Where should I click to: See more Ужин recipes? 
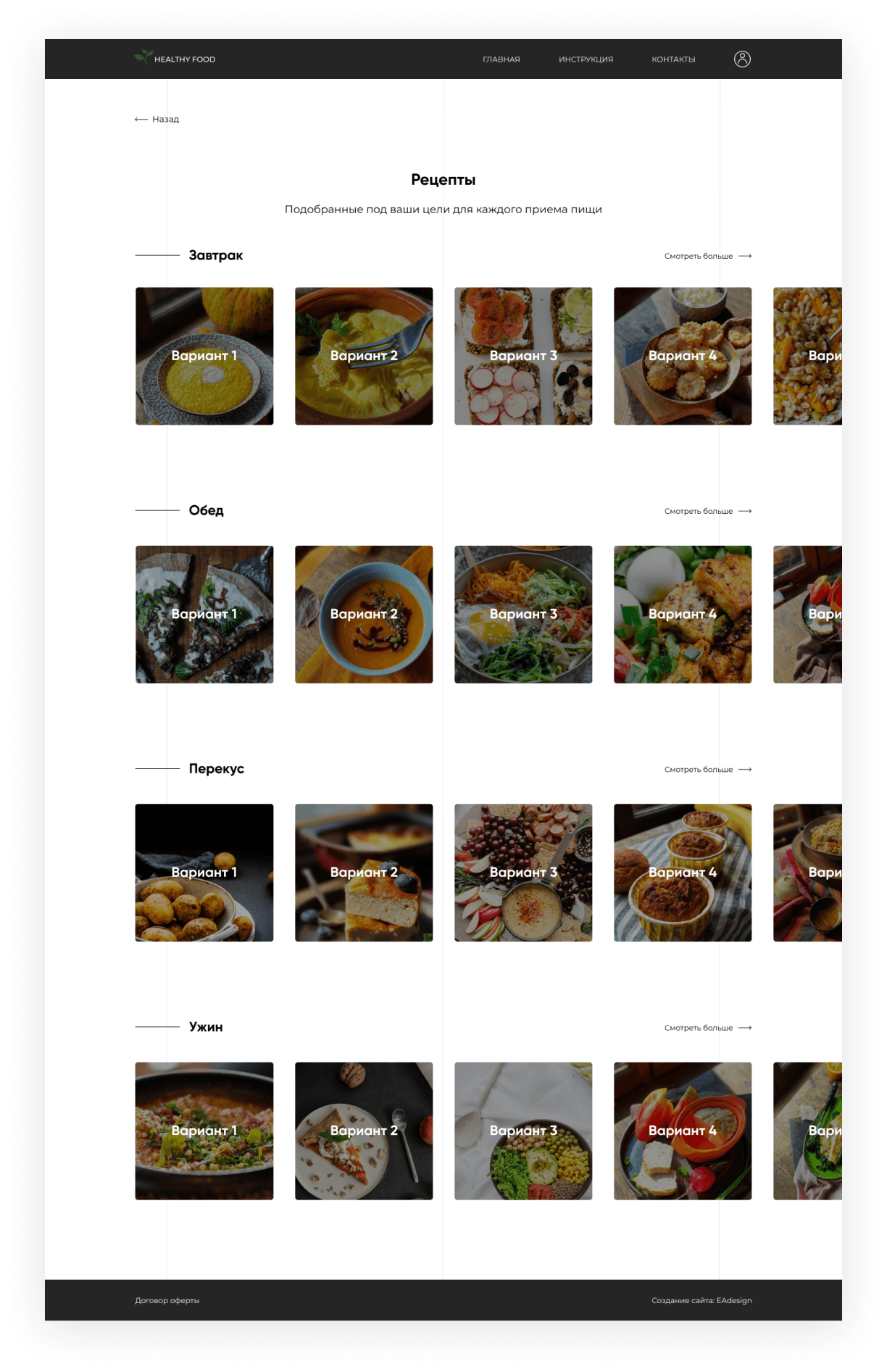click(707, 1028)
